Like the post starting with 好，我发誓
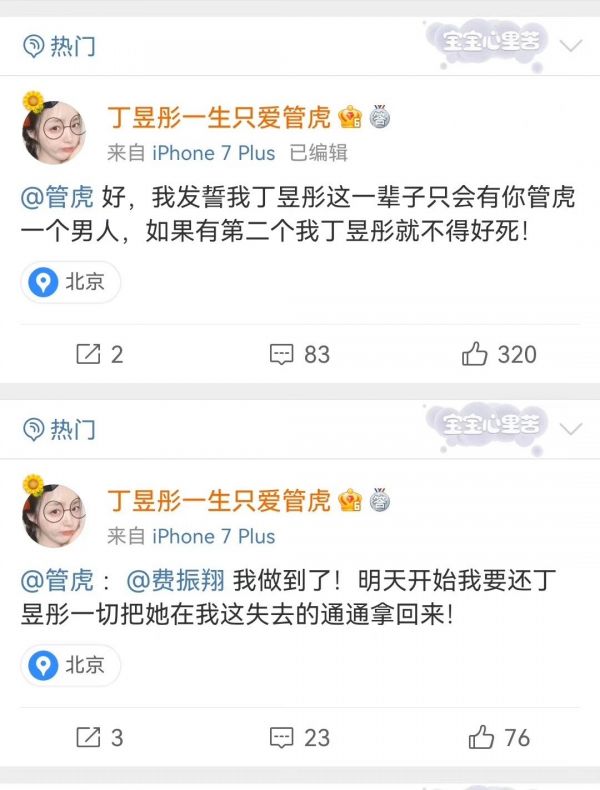The image size is (600, 790). pyautogui.click(x=499, y=354)
